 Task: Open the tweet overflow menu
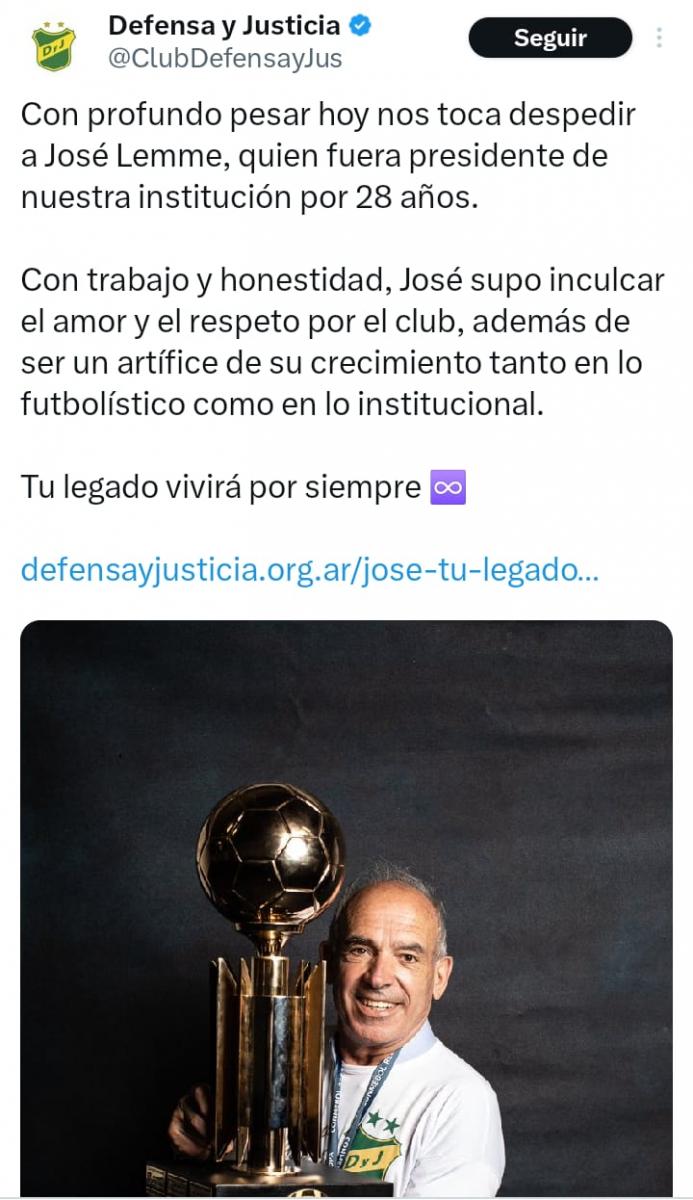(x=659, y=39)
